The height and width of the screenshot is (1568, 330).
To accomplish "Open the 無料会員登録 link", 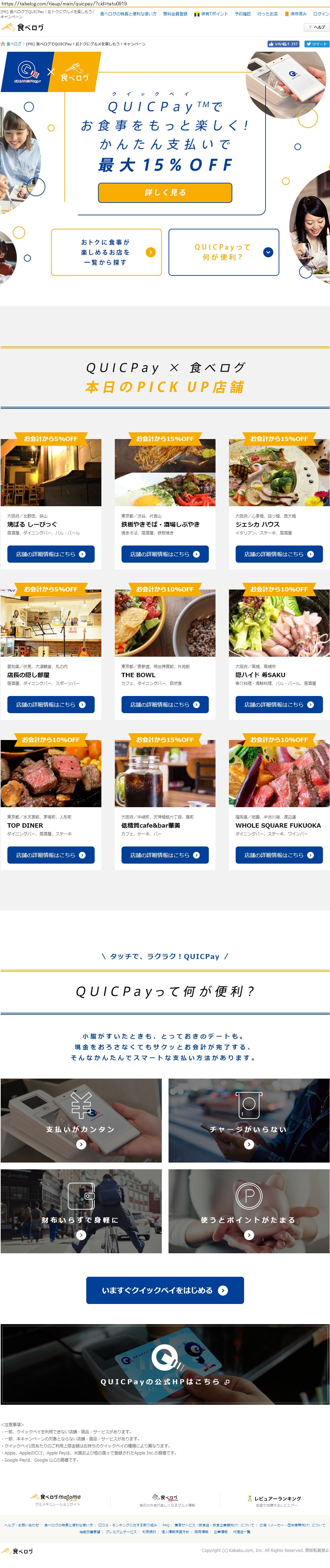I will point(175,13).
